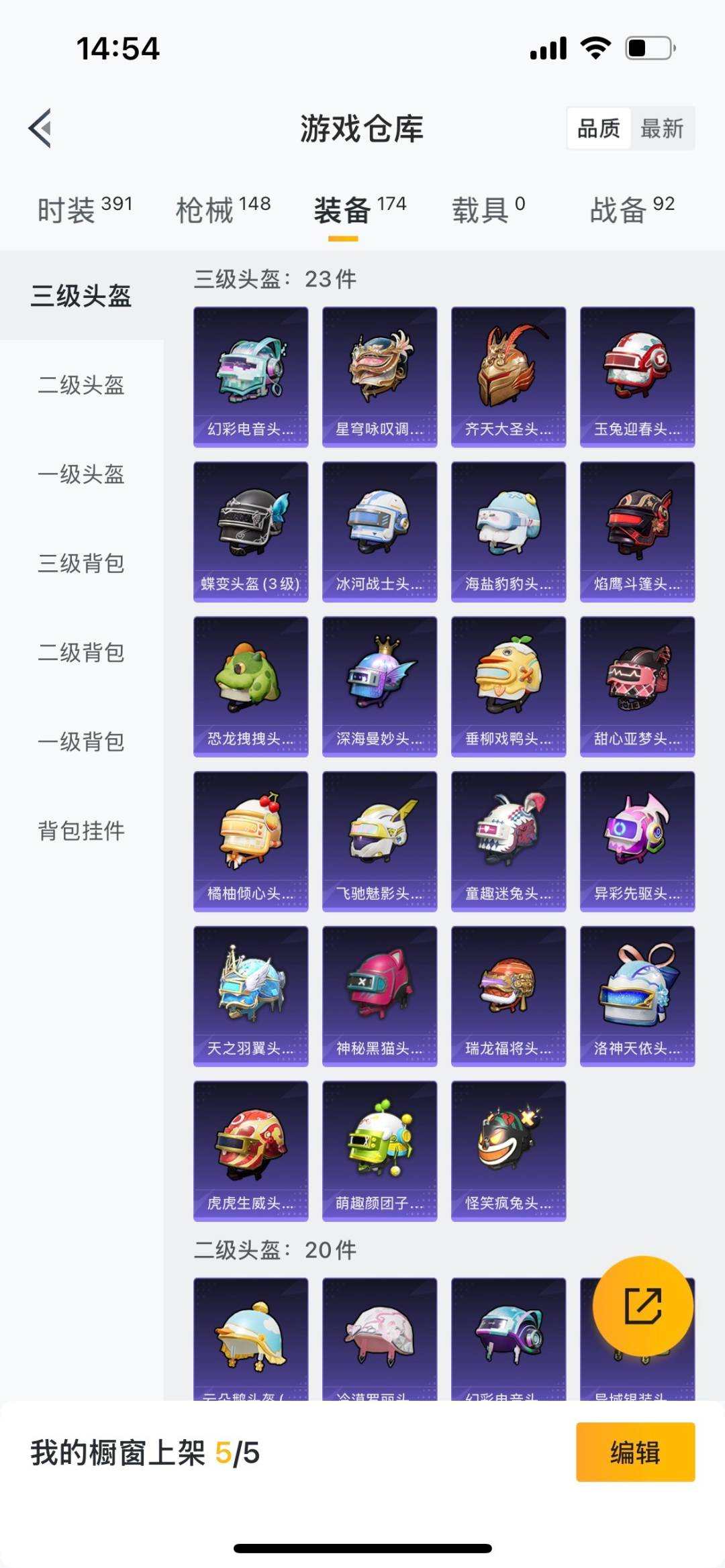
Task: Select 背包挂件 category in sidebar
Action: point(79,832)
